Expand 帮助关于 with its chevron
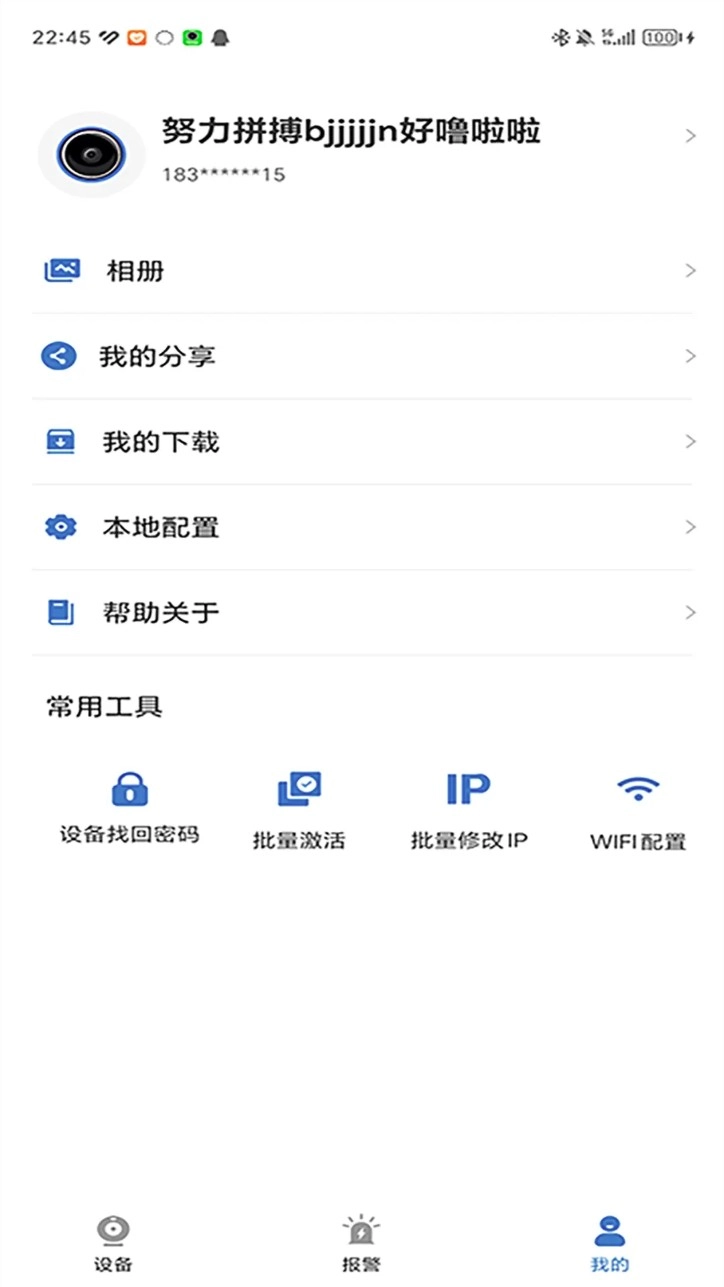Viewport: 724px width, 1287px height. (x=690, y=612)
